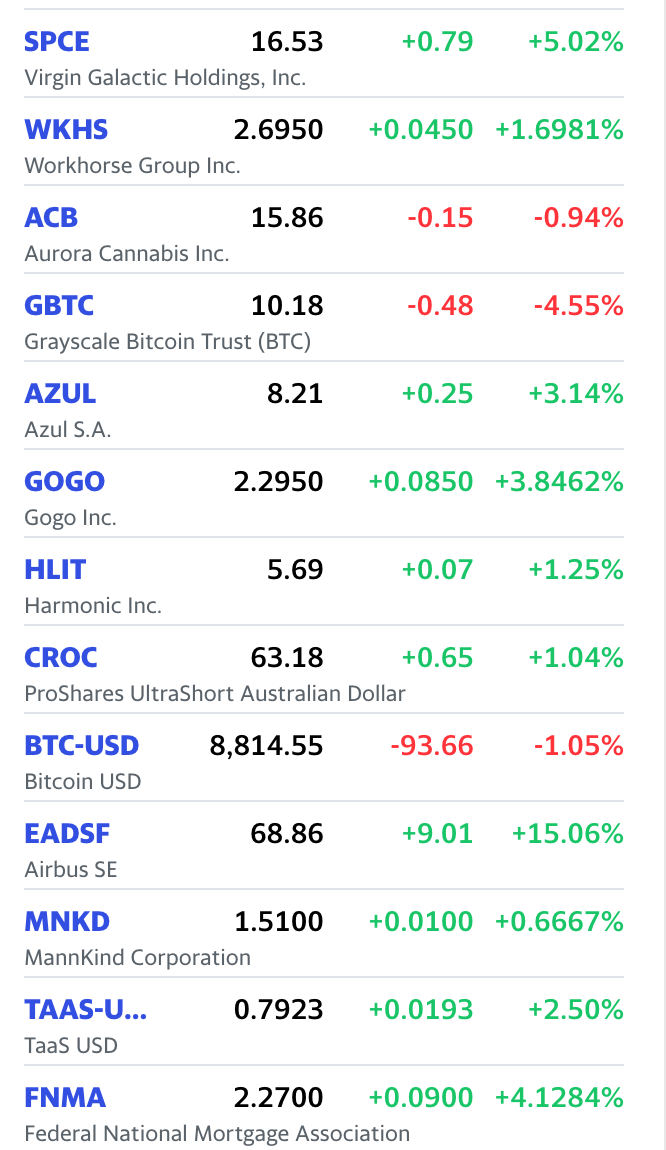Screen dimensions: 666x1150
Task: Open GBTC Grayscale Bitcoin Trust
Action: point(59,306)
